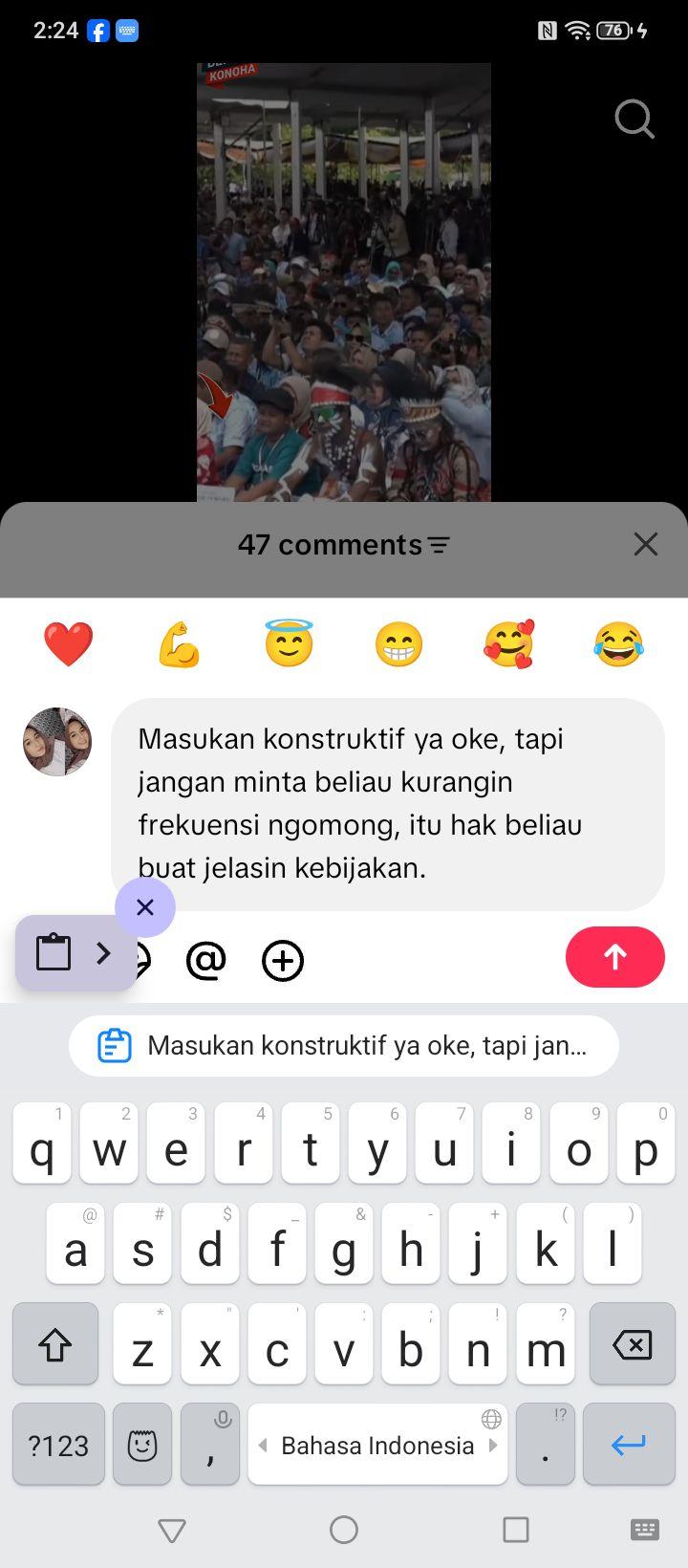This screenshot has width=688, height=1568.
Task: Close the comments panel
Action: pyautogui.click(x=646, y=544)
